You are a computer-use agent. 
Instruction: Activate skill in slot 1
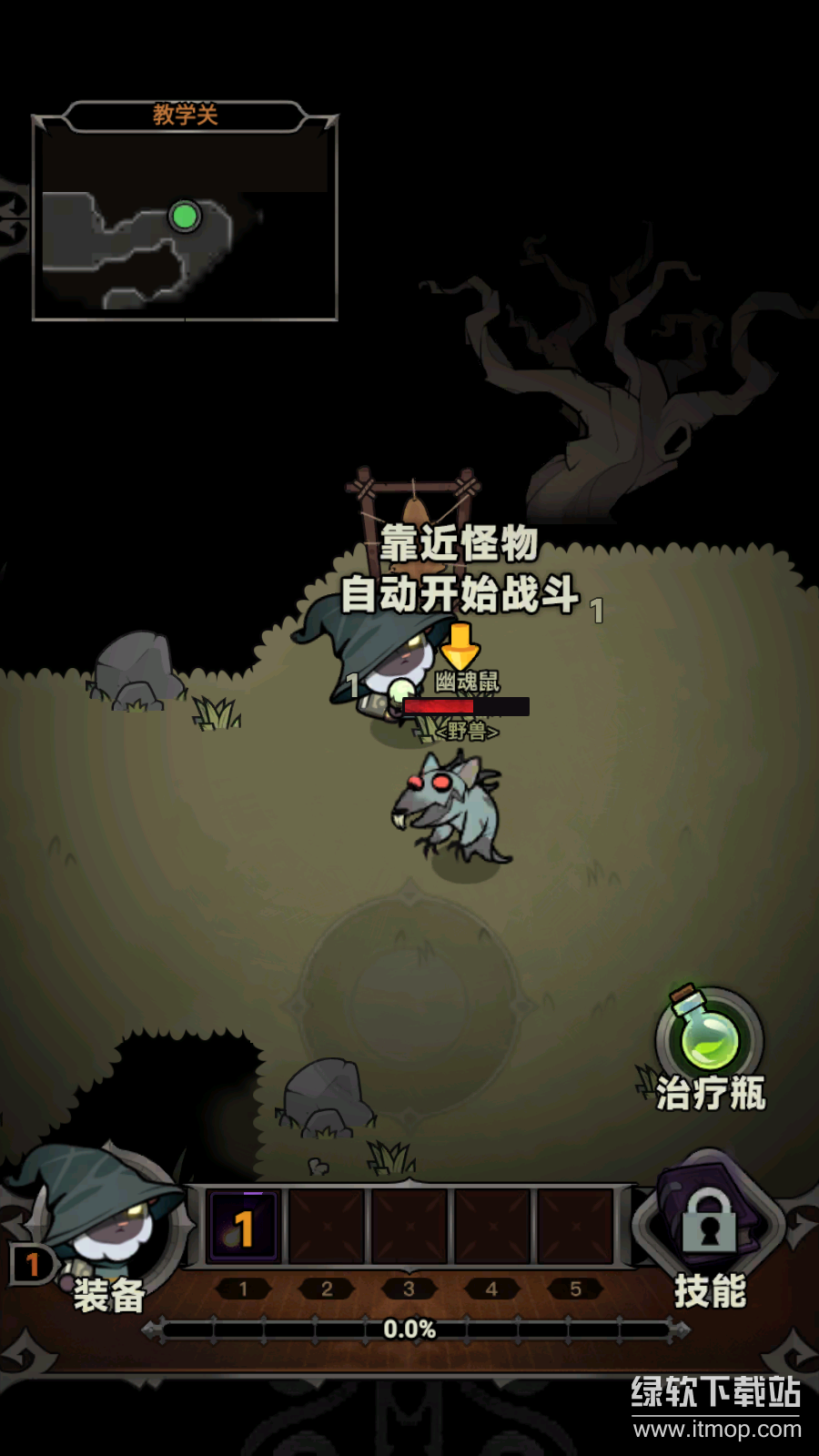(243, 1228)
